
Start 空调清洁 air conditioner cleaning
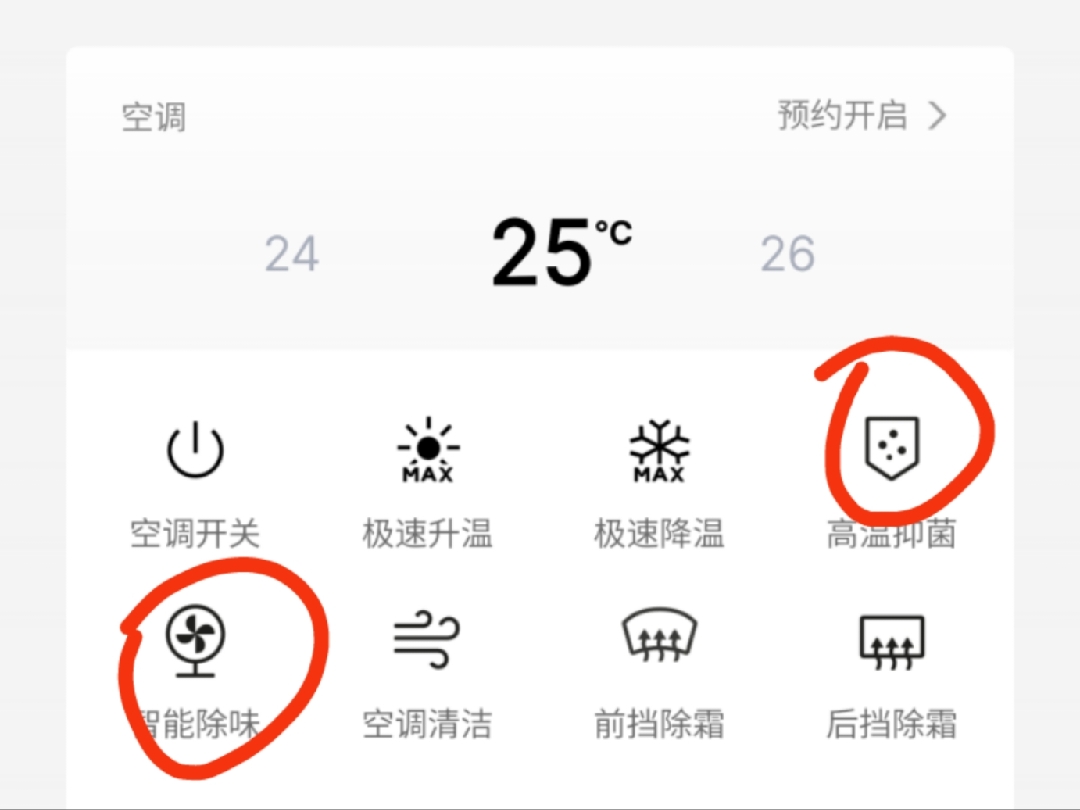point(428,673)
